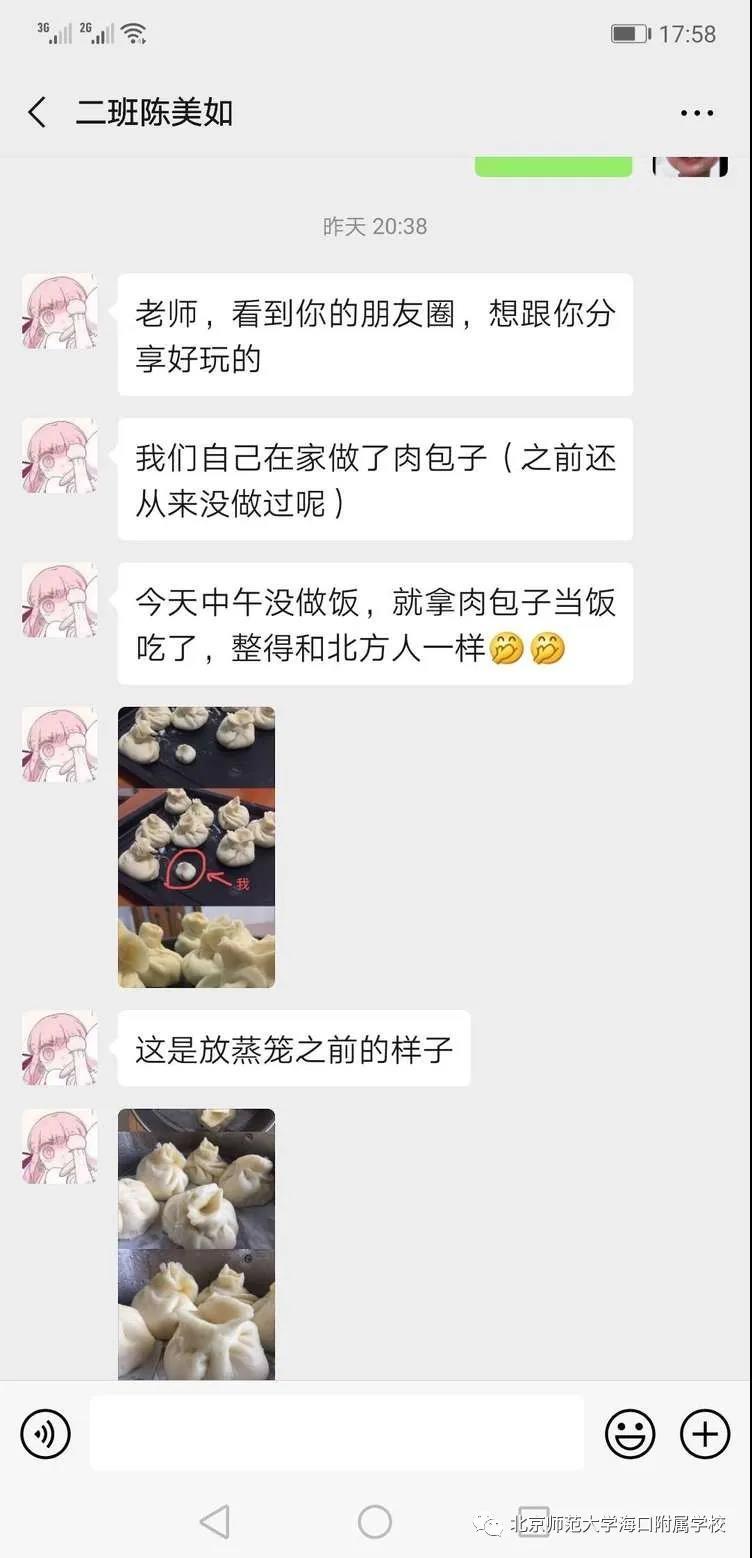Open the dumpling photo on the baking tray

pos(196,847)
